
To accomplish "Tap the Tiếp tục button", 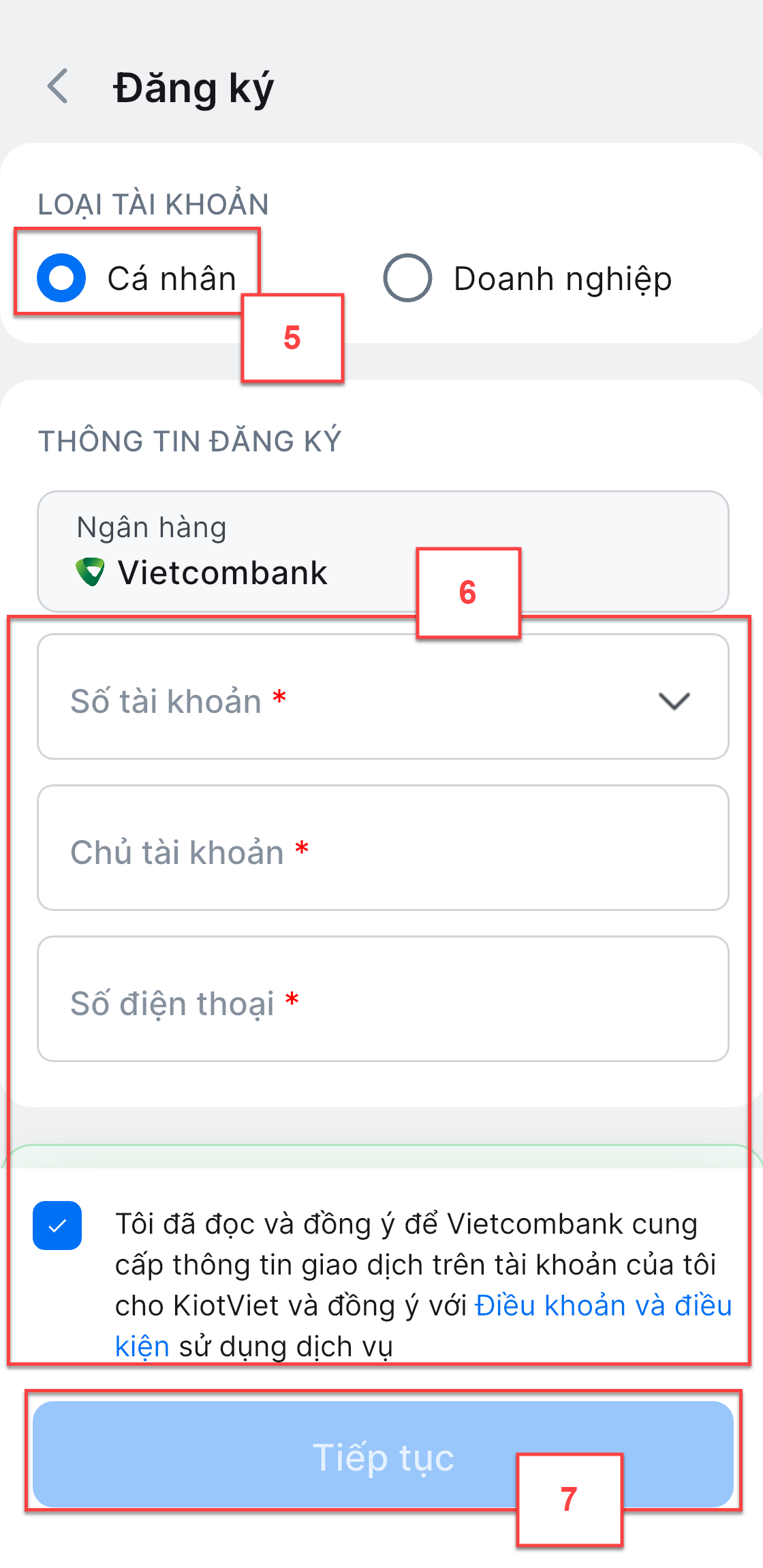I will coord(383,1454).
